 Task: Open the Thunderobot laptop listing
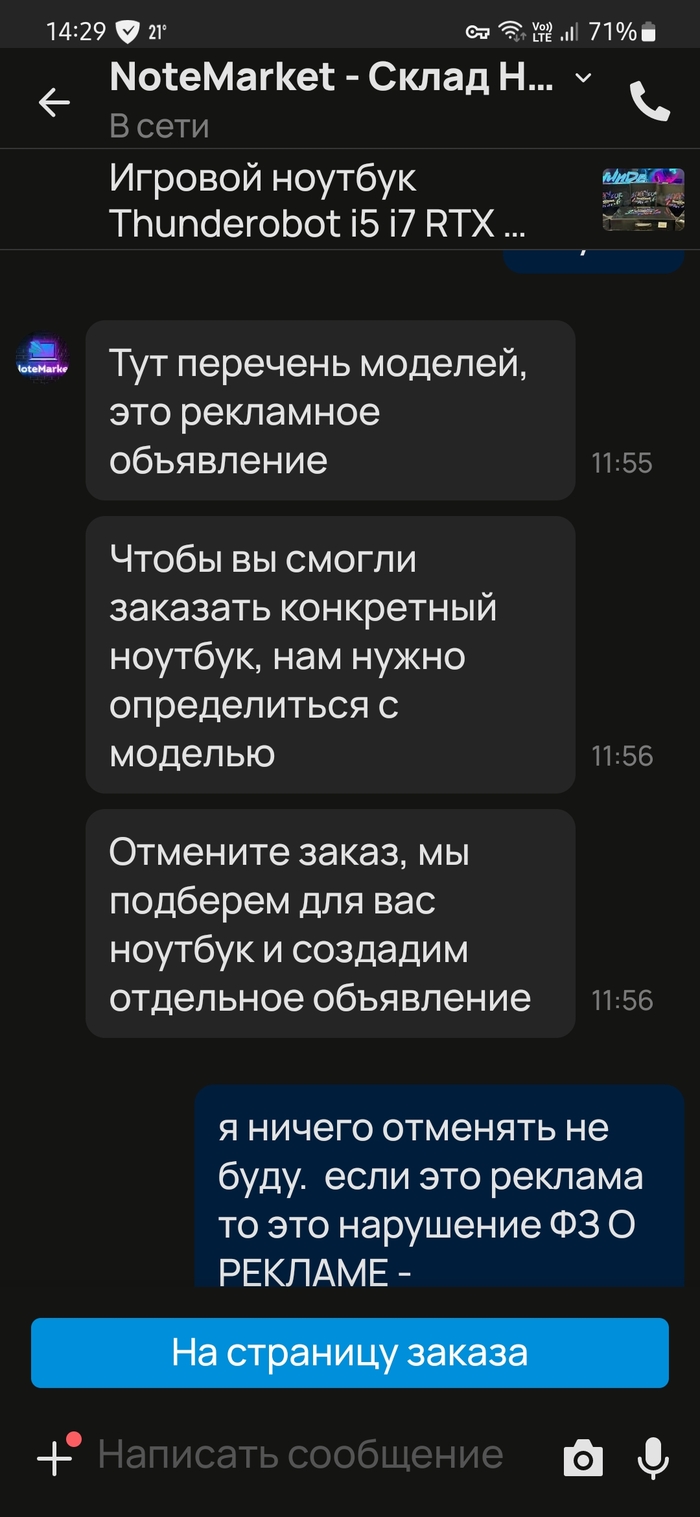click(318, 201)
